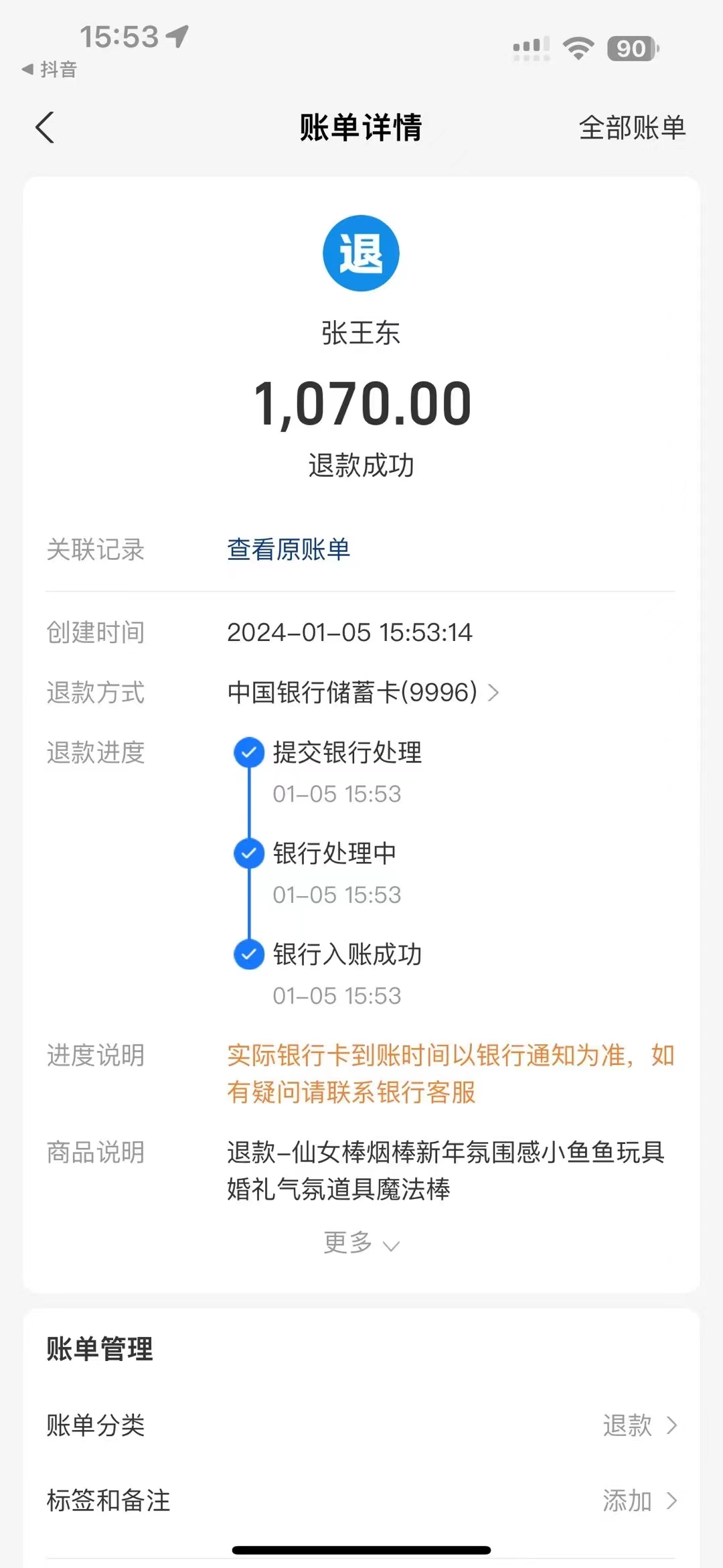The width and height of the screenshot is (723, 1568).
Task: Add a note via 标签和备注
Action: pyautogui.click(x=361, y=1500)
